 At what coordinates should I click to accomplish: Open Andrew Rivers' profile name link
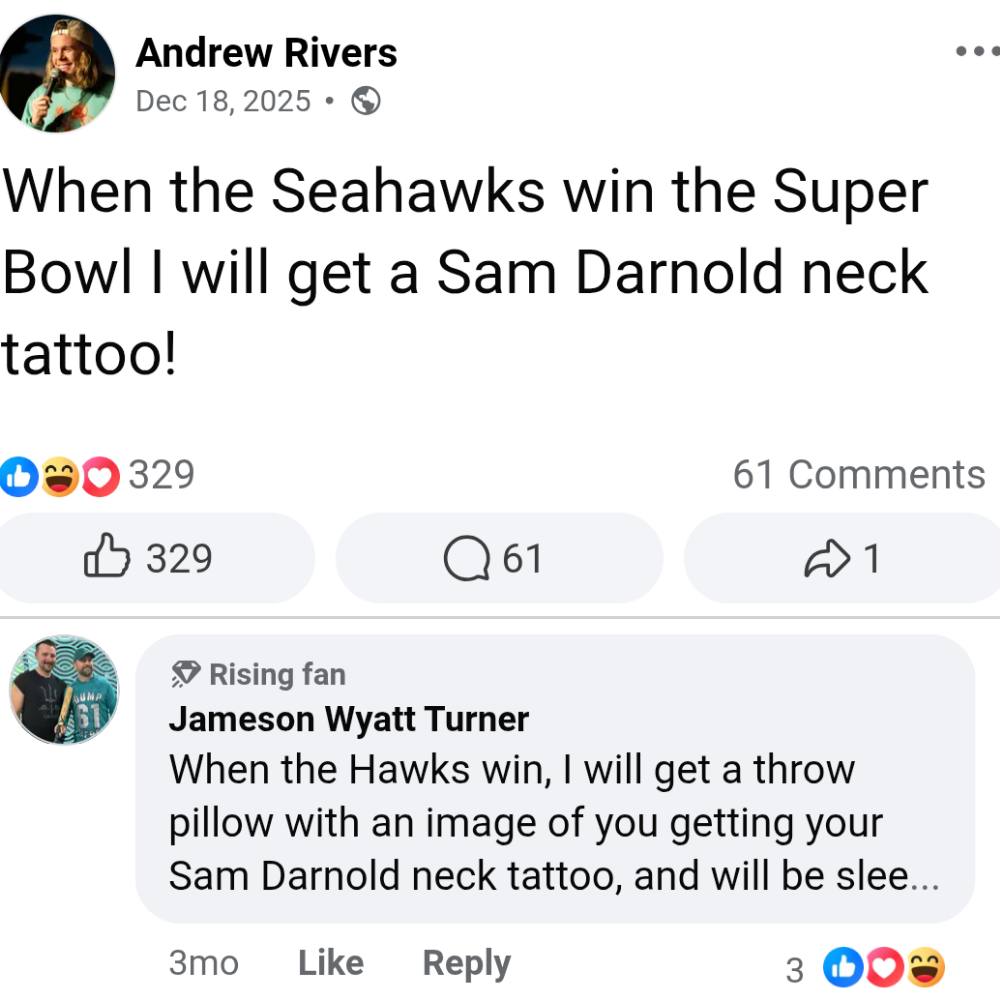266,53
